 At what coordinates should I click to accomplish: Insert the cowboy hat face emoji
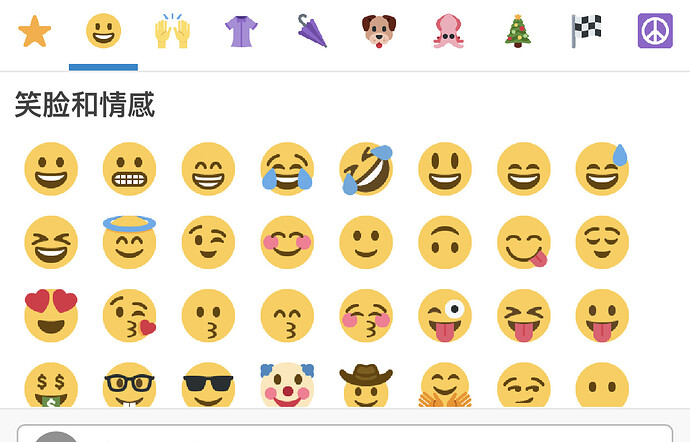pos(366,385)
